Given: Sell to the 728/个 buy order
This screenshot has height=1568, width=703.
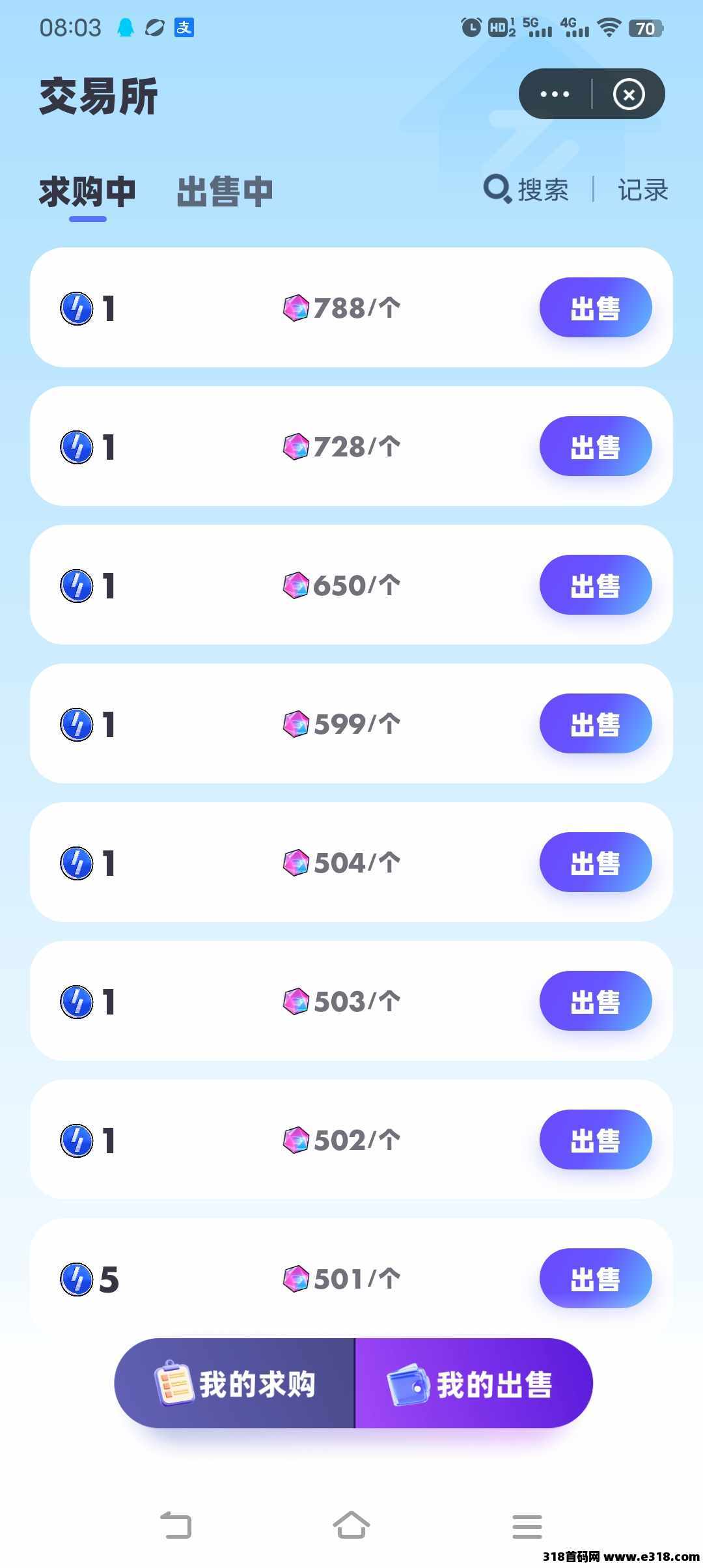Looking at the screenshot, I should coord(596,446).
